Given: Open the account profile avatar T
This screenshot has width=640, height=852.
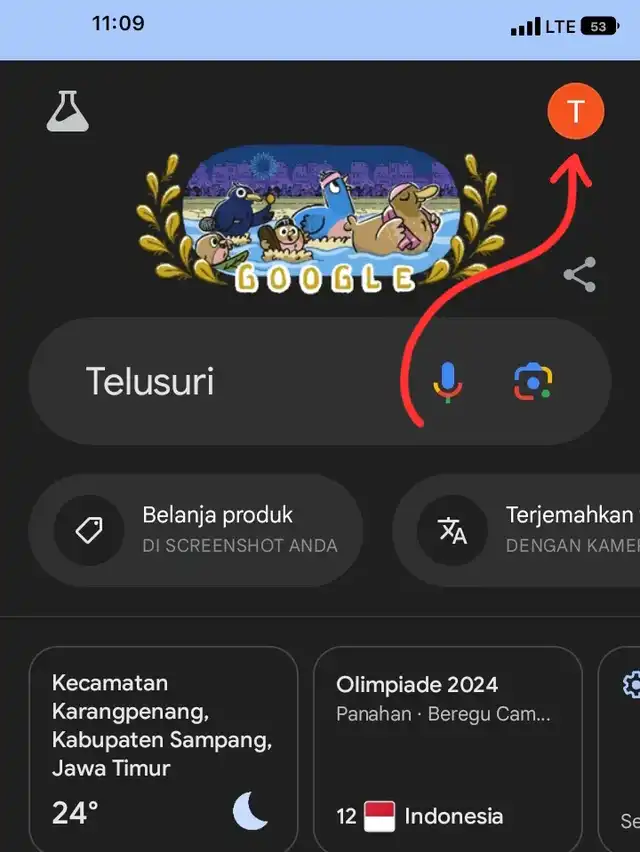Looking at the screenshot, I should point(576,112).
